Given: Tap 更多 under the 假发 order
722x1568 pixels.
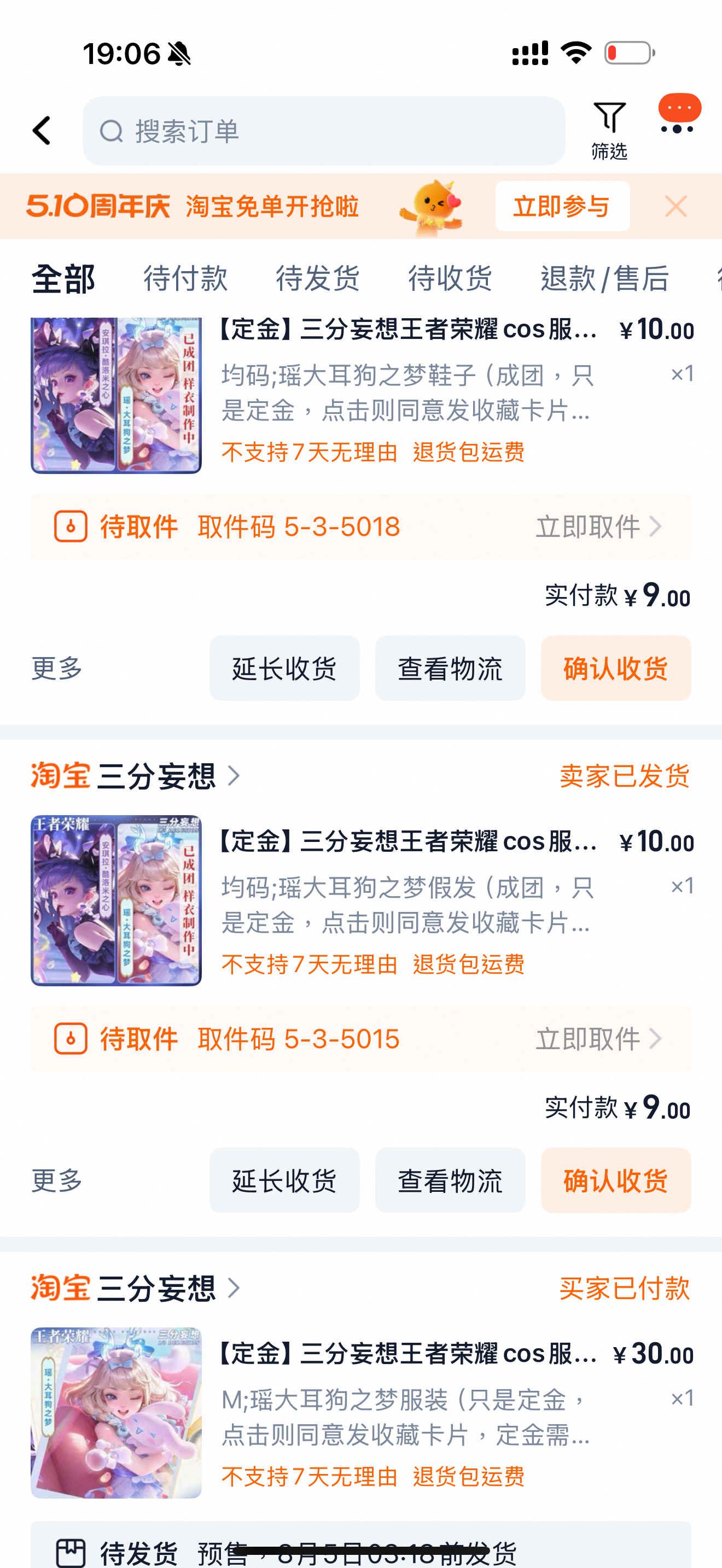Looking at the screenshot, I should (x=57, y=1180).
